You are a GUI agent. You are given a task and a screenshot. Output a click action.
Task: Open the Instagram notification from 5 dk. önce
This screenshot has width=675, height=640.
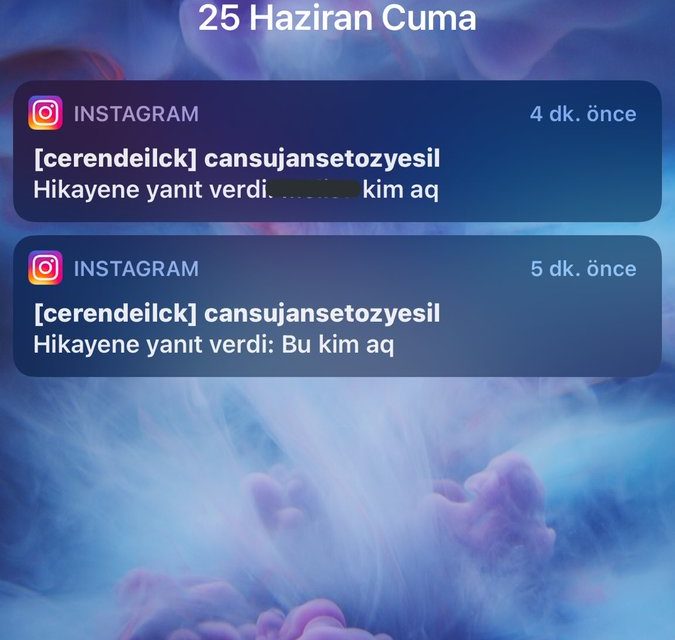(336, 307)
